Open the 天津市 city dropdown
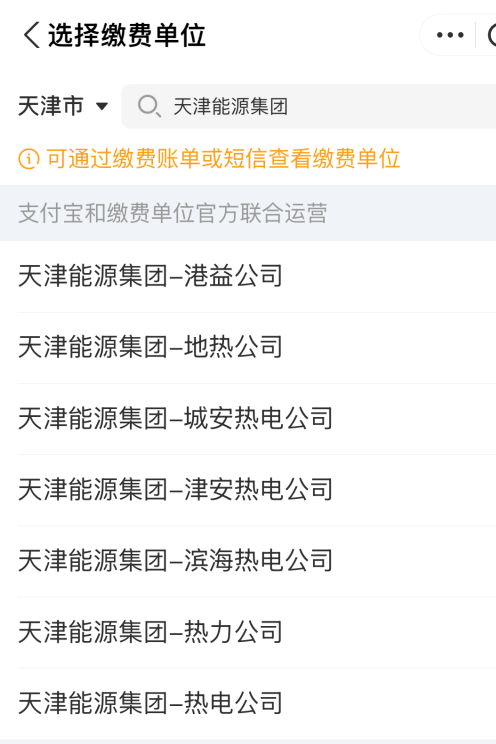This screenshot has height=744, width=496. point(63,106)
